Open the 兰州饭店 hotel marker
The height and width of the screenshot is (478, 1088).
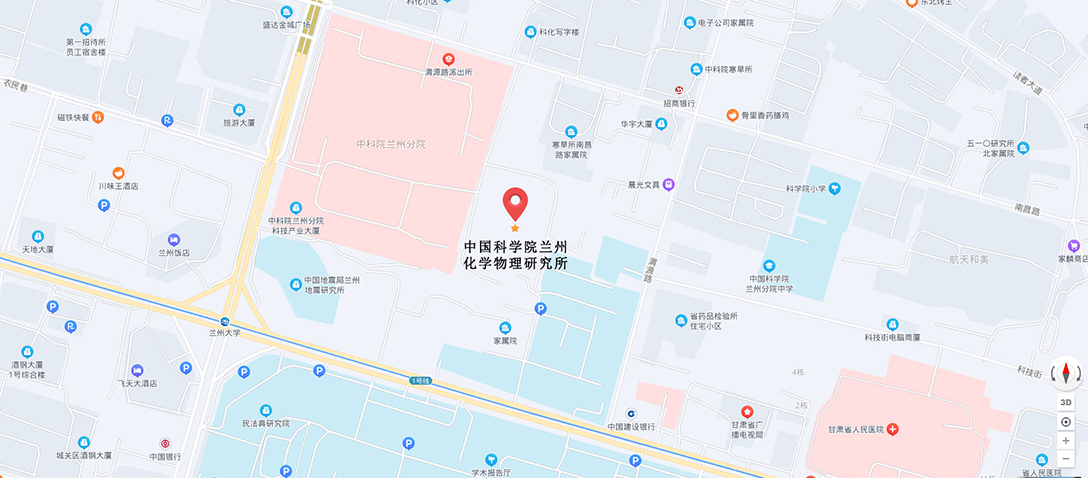174,240
